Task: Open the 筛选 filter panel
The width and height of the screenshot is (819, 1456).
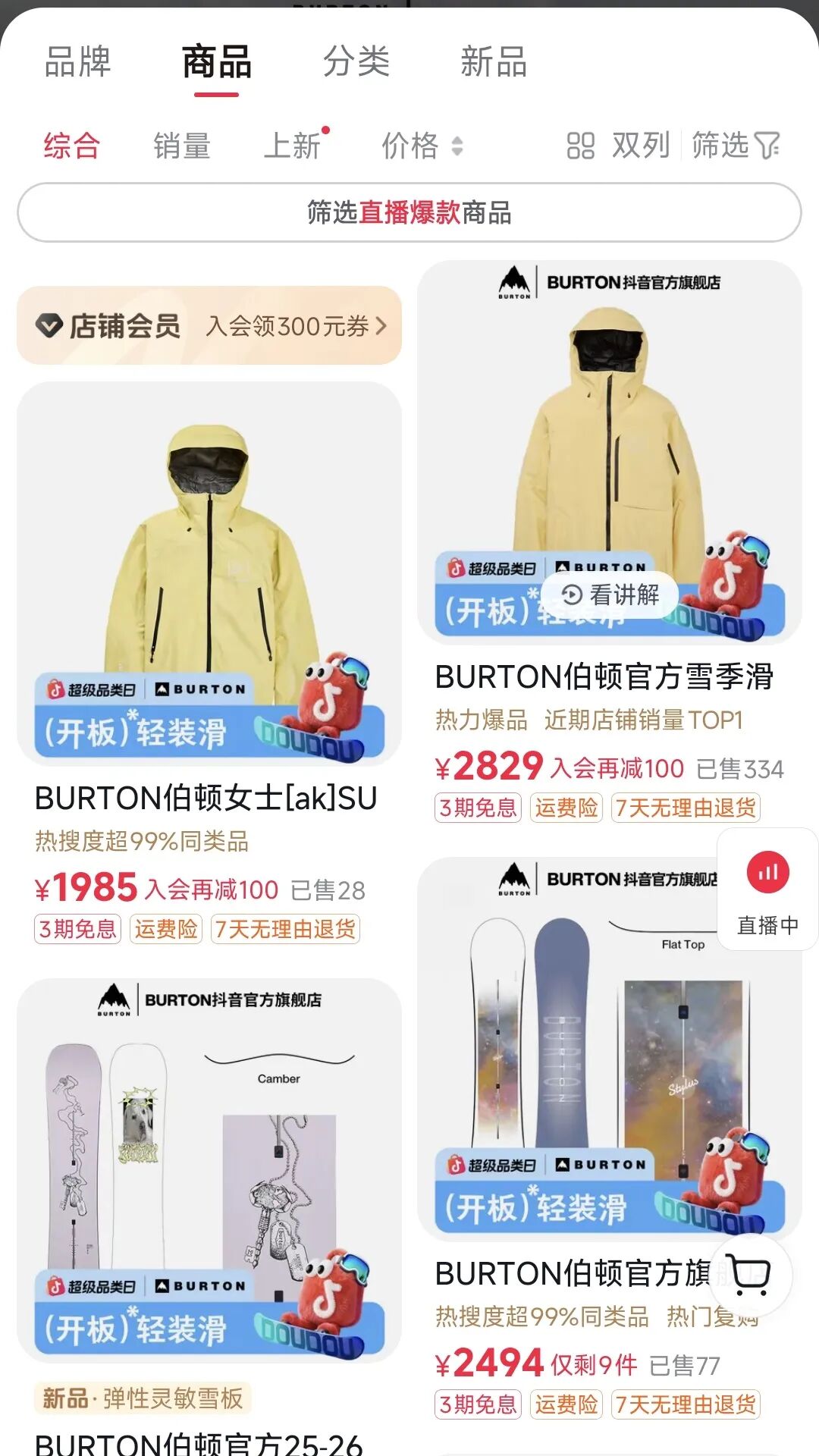Action: click(x=736, y=146)
